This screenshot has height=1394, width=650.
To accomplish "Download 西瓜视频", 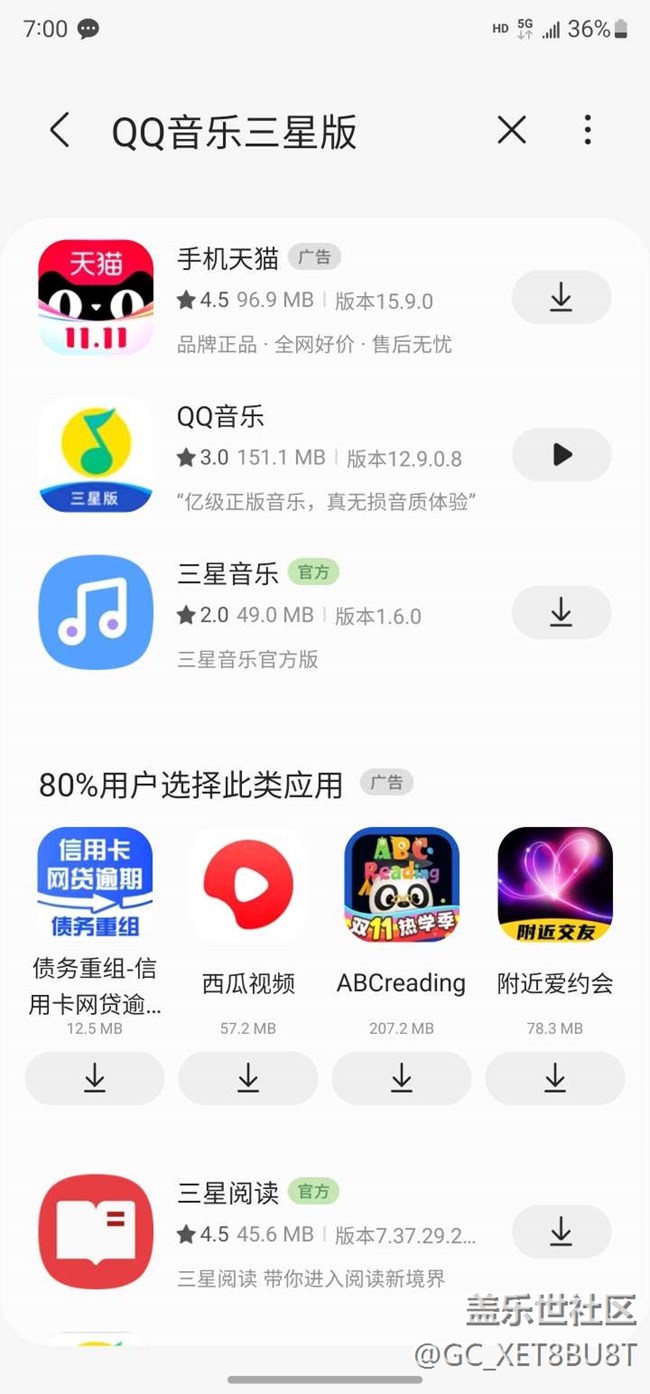I will 248,1078.
